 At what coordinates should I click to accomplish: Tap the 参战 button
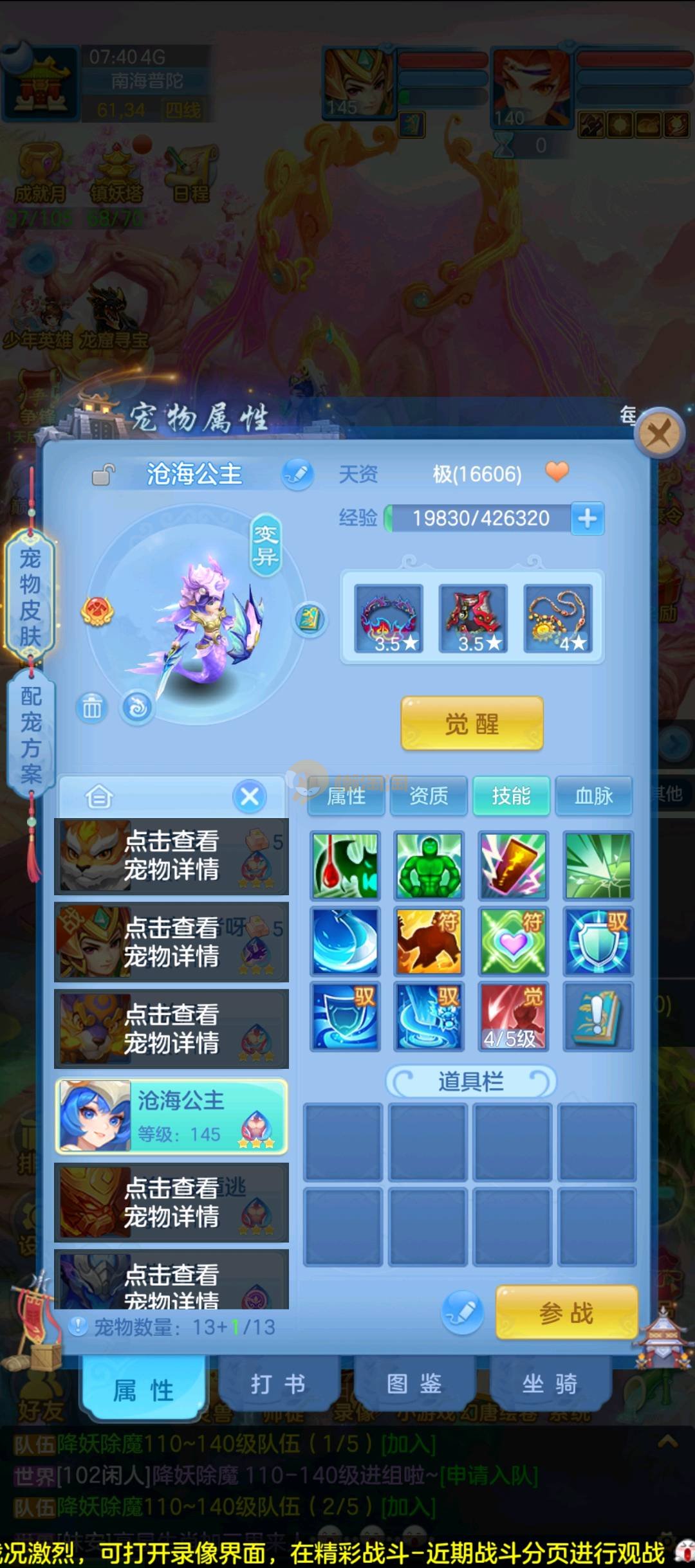tap(566, 1313)
